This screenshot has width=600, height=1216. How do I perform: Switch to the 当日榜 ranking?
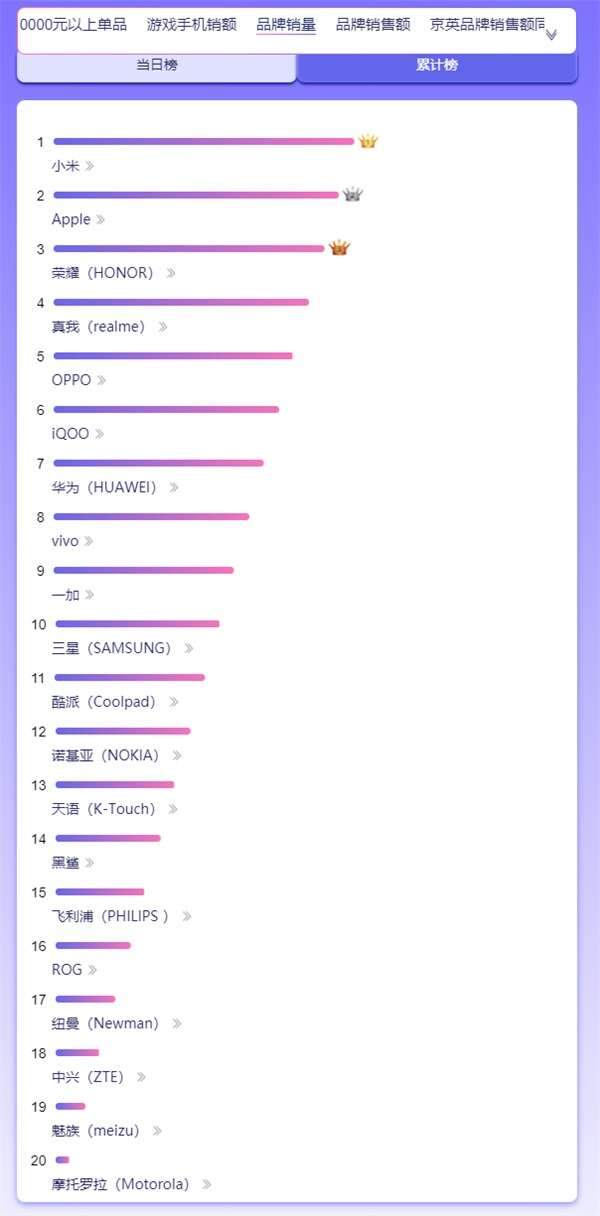click(x=157, y=66)
